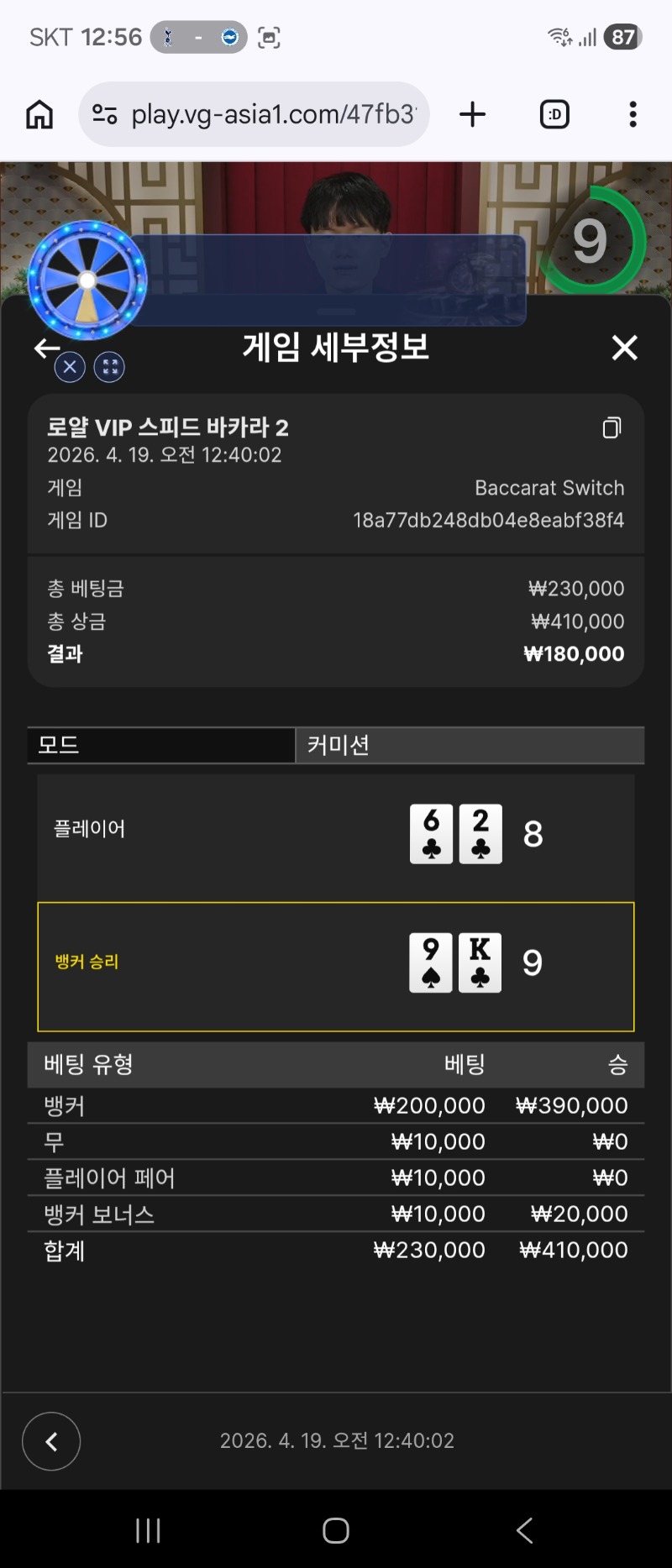Tap the system back button

click(x=524, y=1530)
